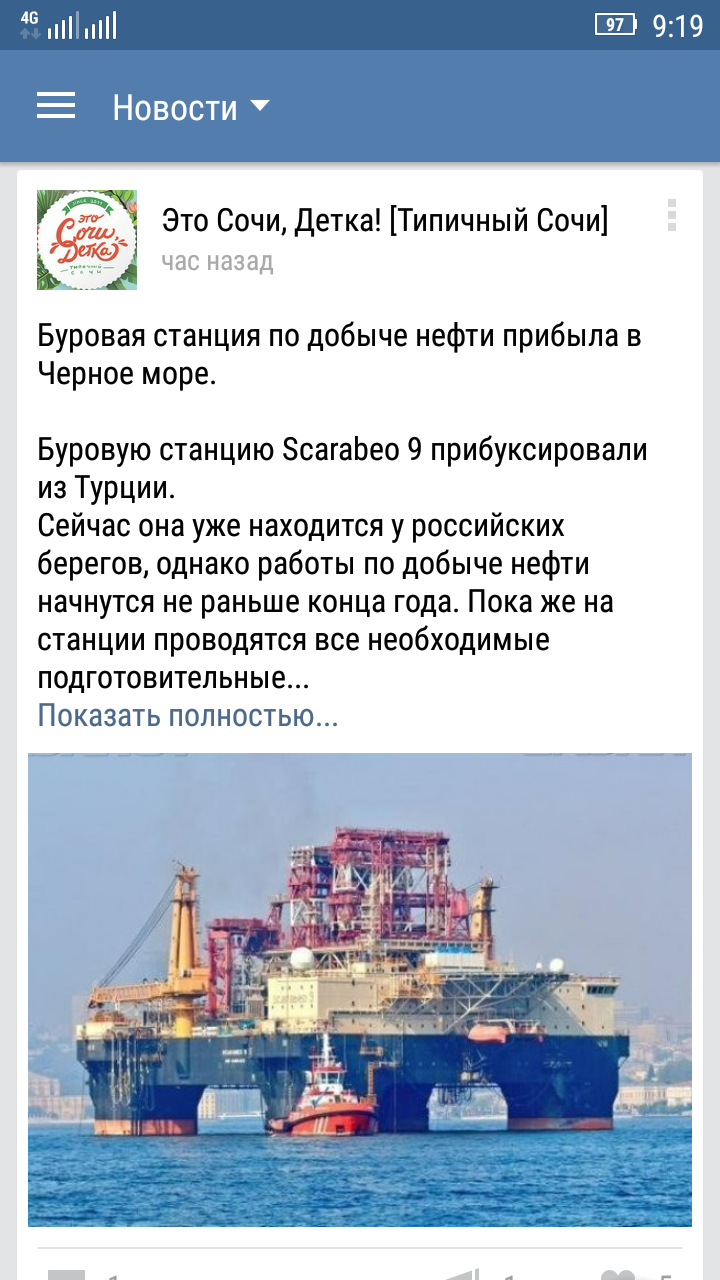Open the Это Сочи, Детка! [Типичный Сочи] community page

(x=385, y=219)
